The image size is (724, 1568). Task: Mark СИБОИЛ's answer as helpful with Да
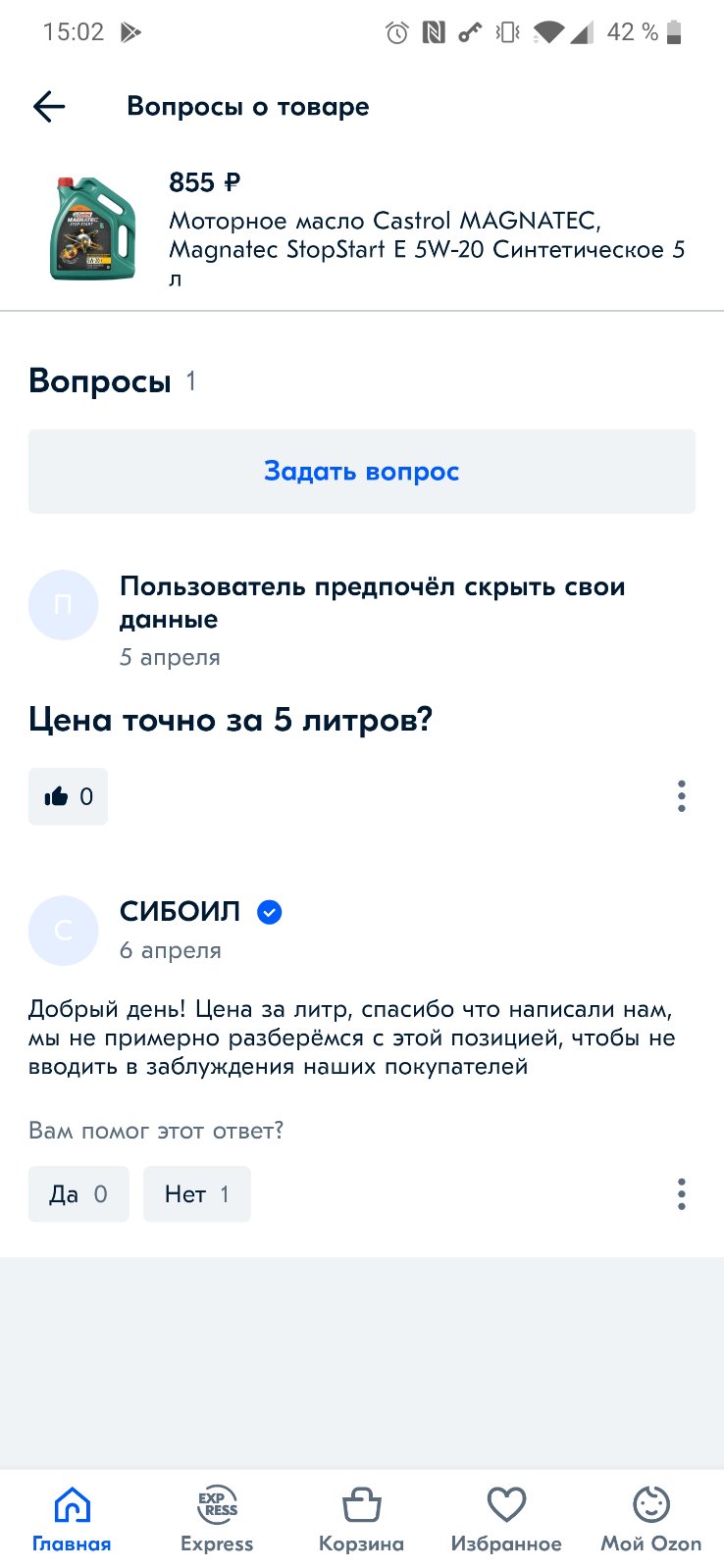click(78, 1193)
